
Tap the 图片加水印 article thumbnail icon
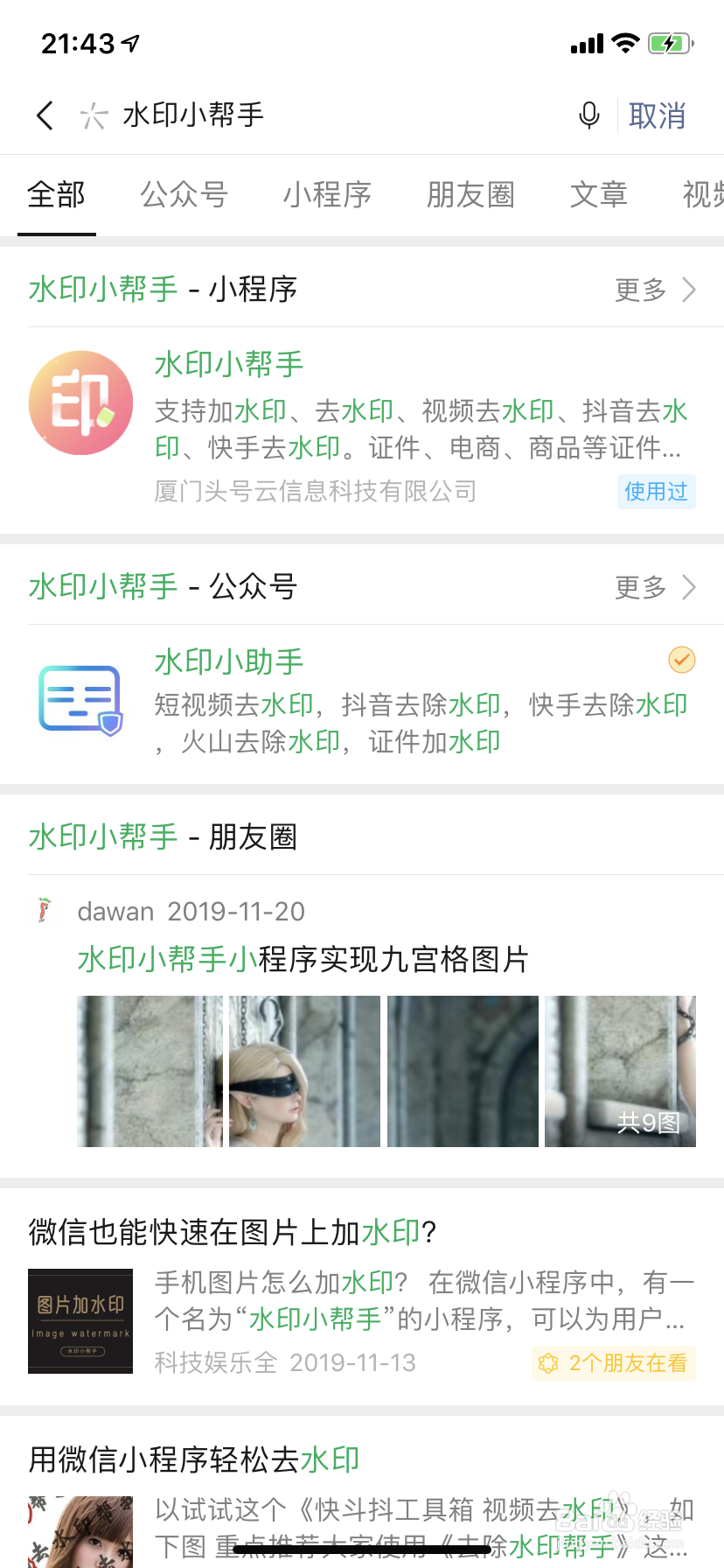tap(80, 1321)
